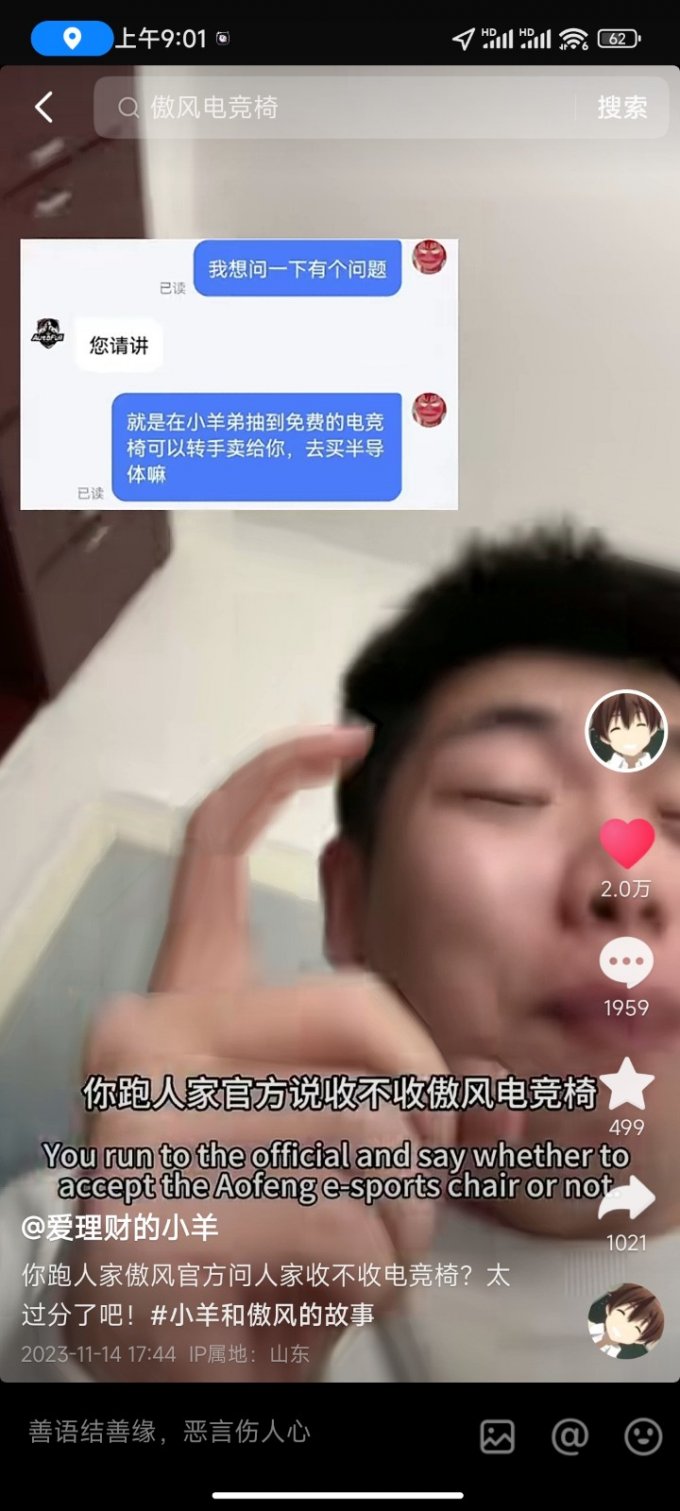The width and height of the screenshot is (680, 1511).
Task: Open the @爱理财的小羊 profile name
Action: [x=120, y=1228]
